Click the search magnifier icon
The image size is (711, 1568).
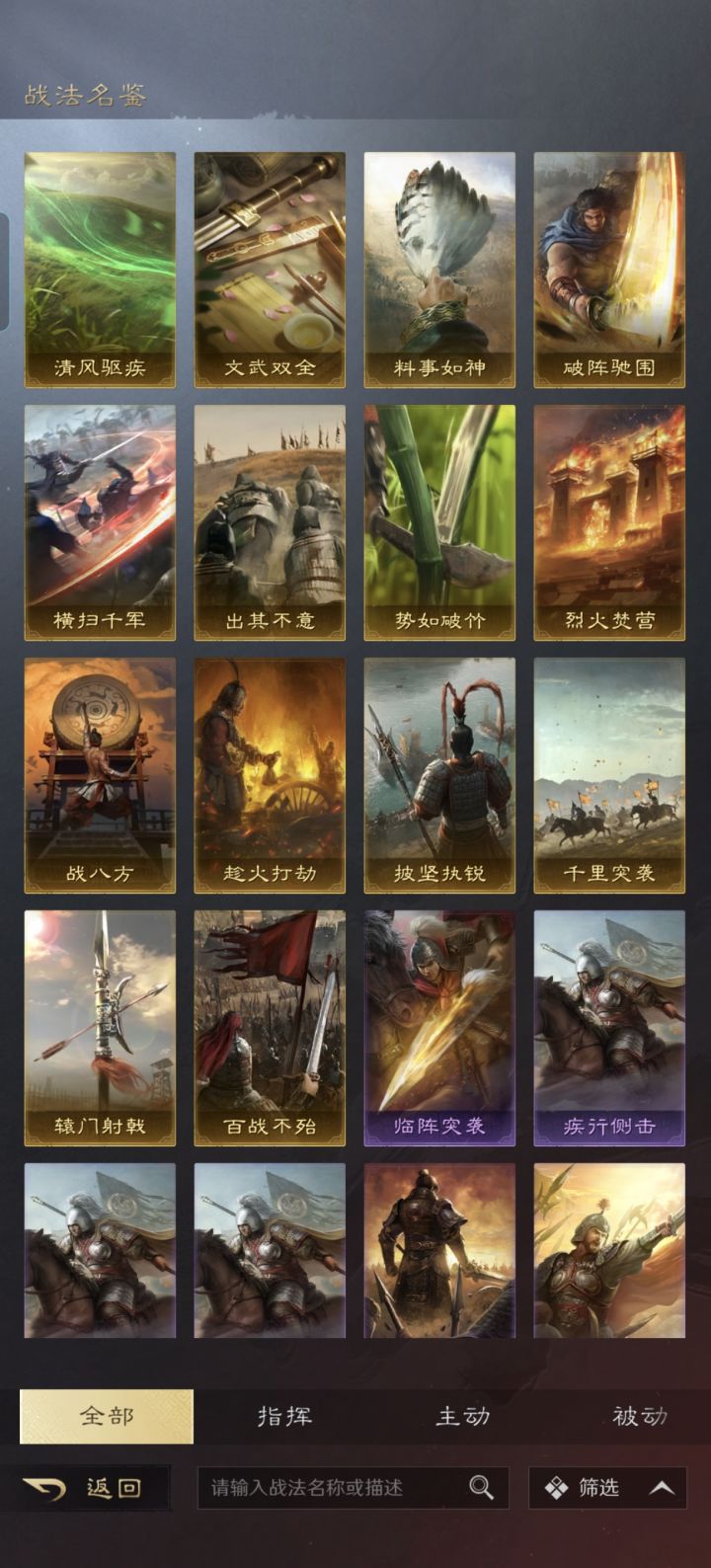481,1487
